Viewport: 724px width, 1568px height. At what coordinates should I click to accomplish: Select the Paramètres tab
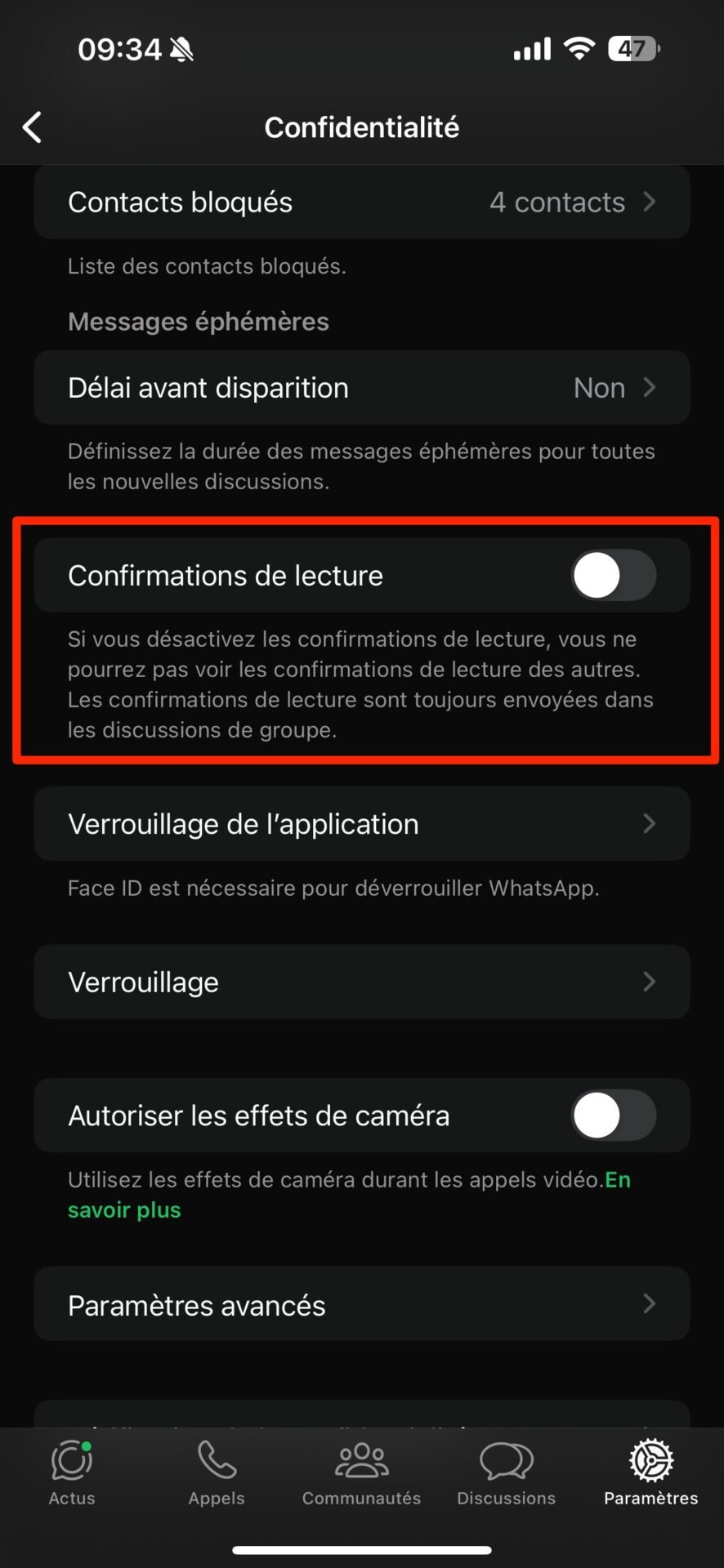651,1473
